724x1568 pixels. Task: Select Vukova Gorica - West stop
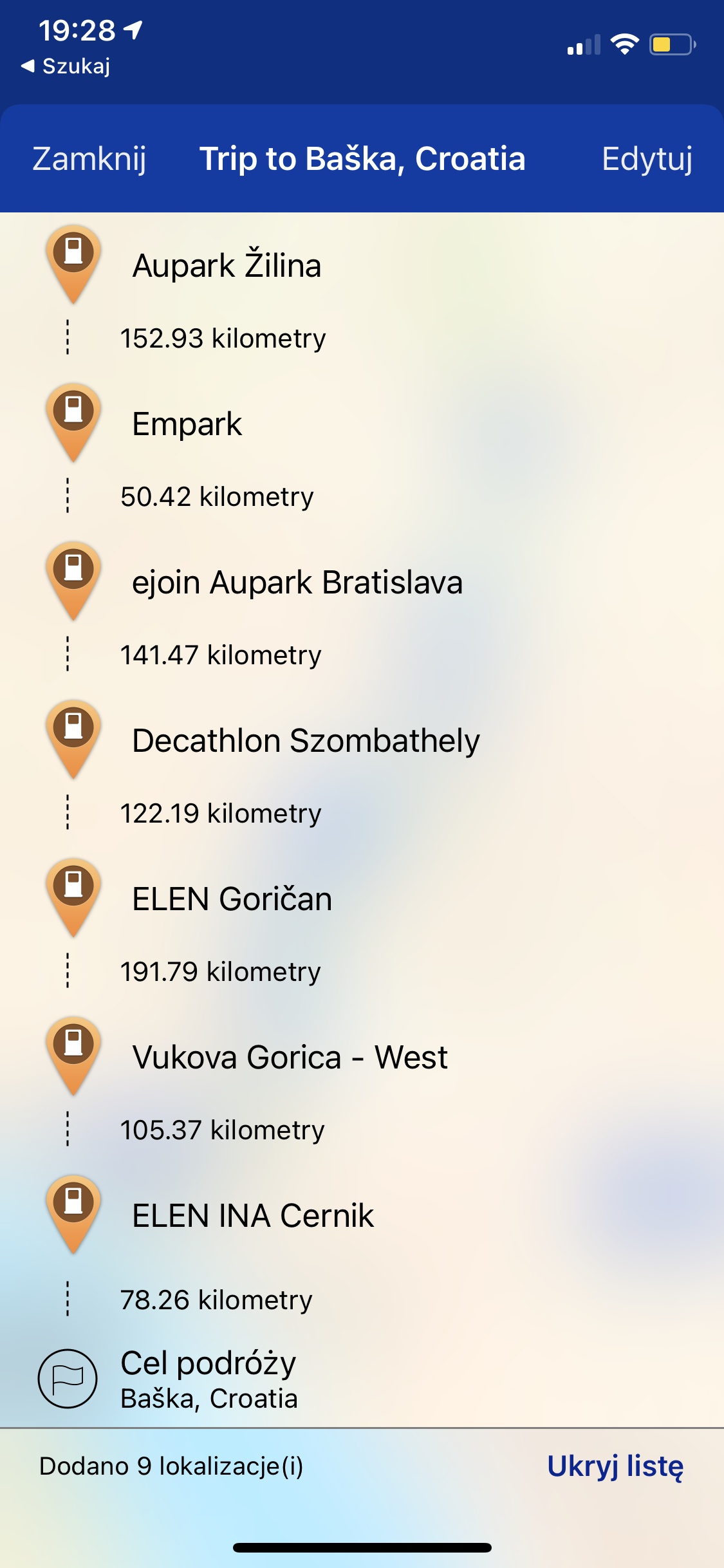pos(362,1057)
